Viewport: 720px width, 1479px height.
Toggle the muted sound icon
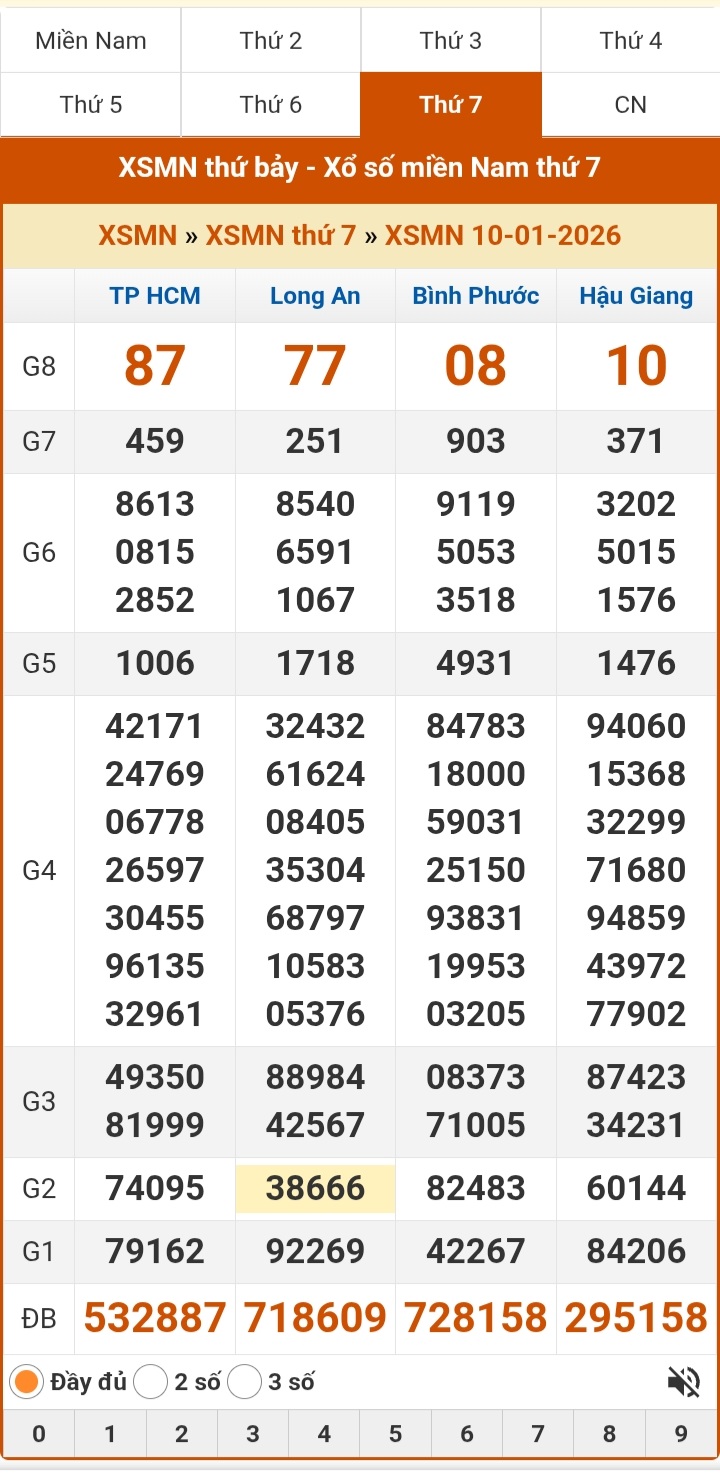pos(684,1382)
